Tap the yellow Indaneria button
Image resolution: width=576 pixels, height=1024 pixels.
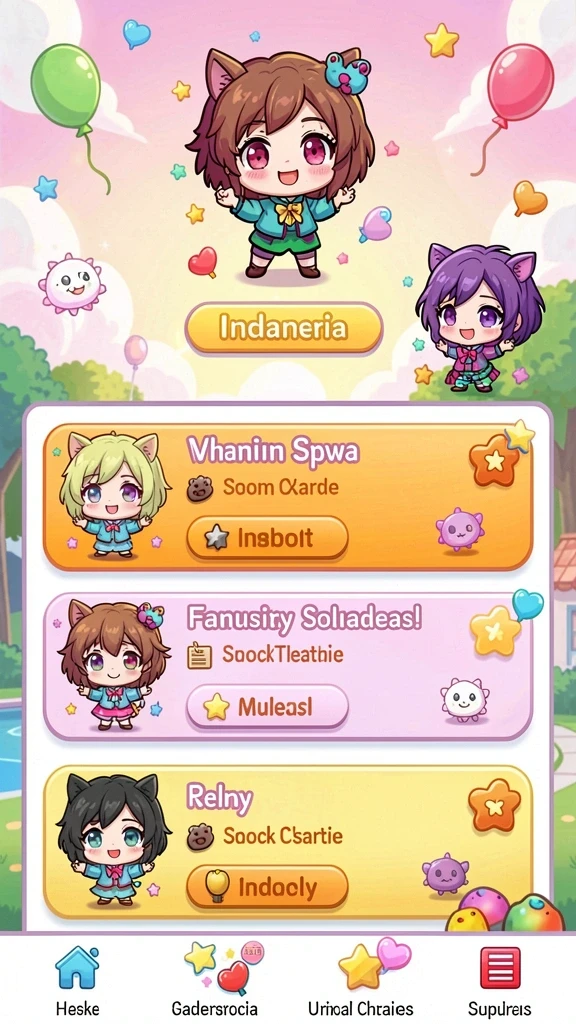[284, 328]
